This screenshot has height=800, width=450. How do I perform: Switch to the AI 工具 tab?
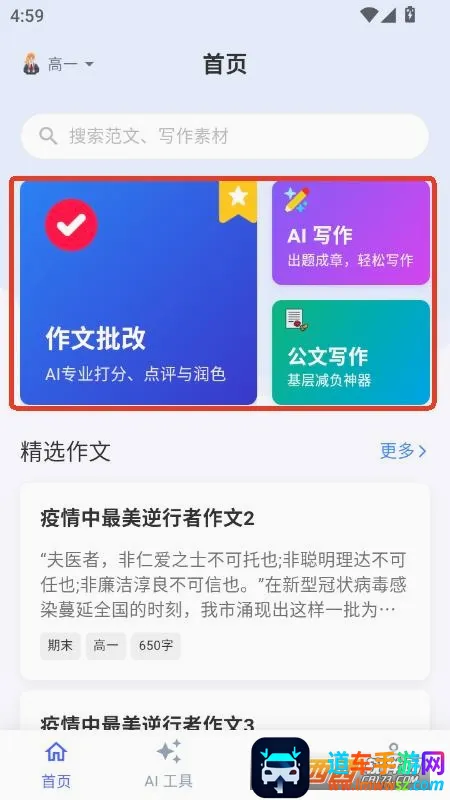[168, 764]
